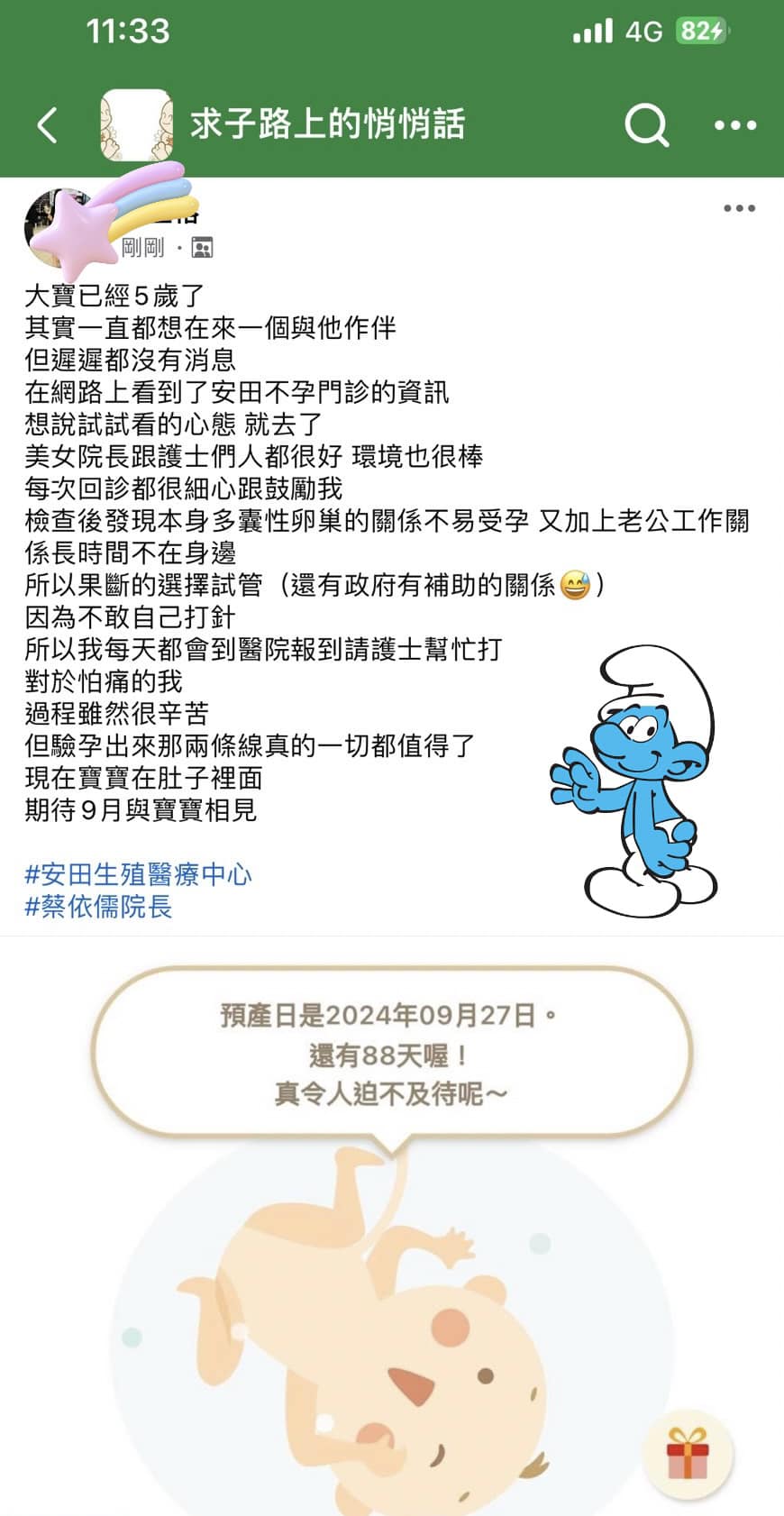The image size is (784, 1516).
Task: Open hashtag #蔡依儒院長
Action: (98, 907)
